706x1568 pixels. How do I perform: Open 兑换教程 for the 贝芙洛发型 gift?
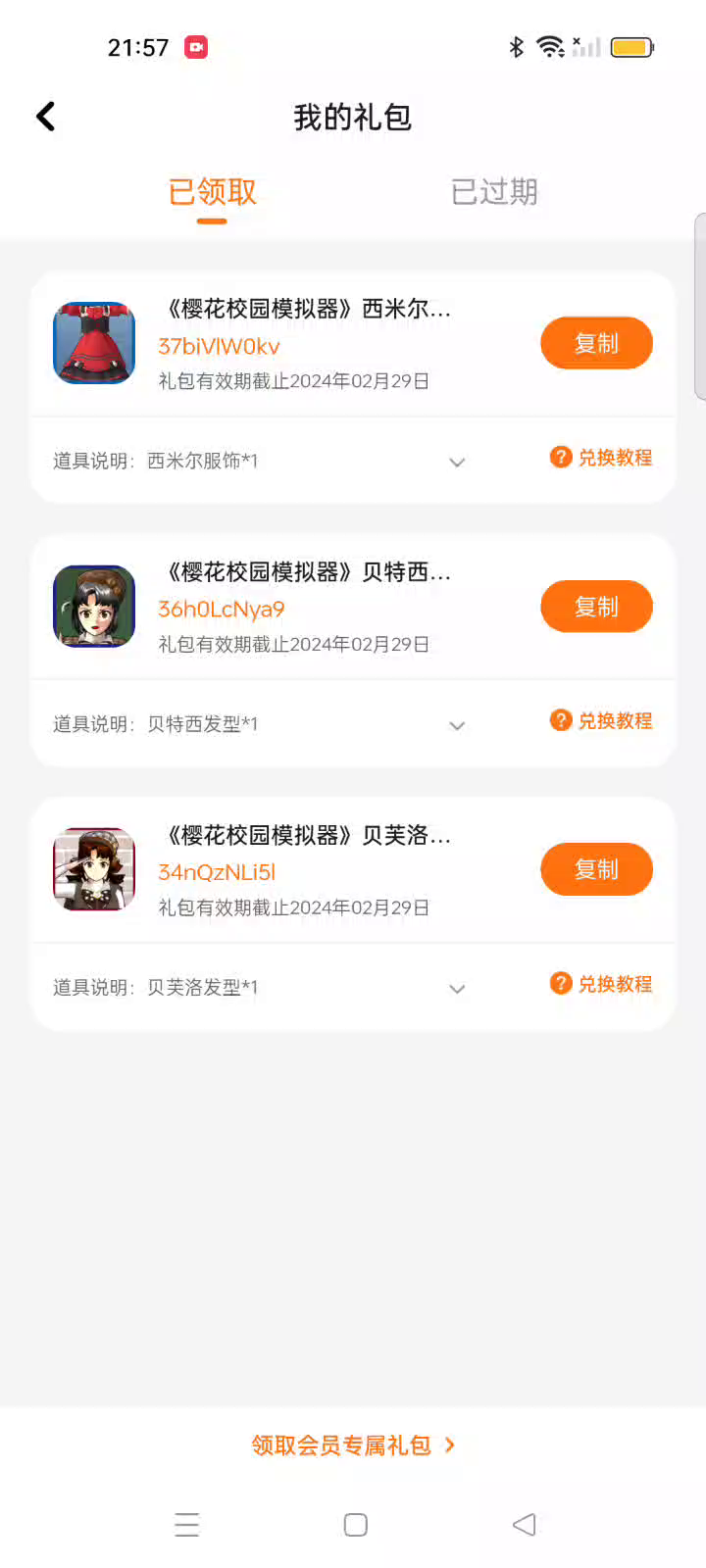(601, 984)
